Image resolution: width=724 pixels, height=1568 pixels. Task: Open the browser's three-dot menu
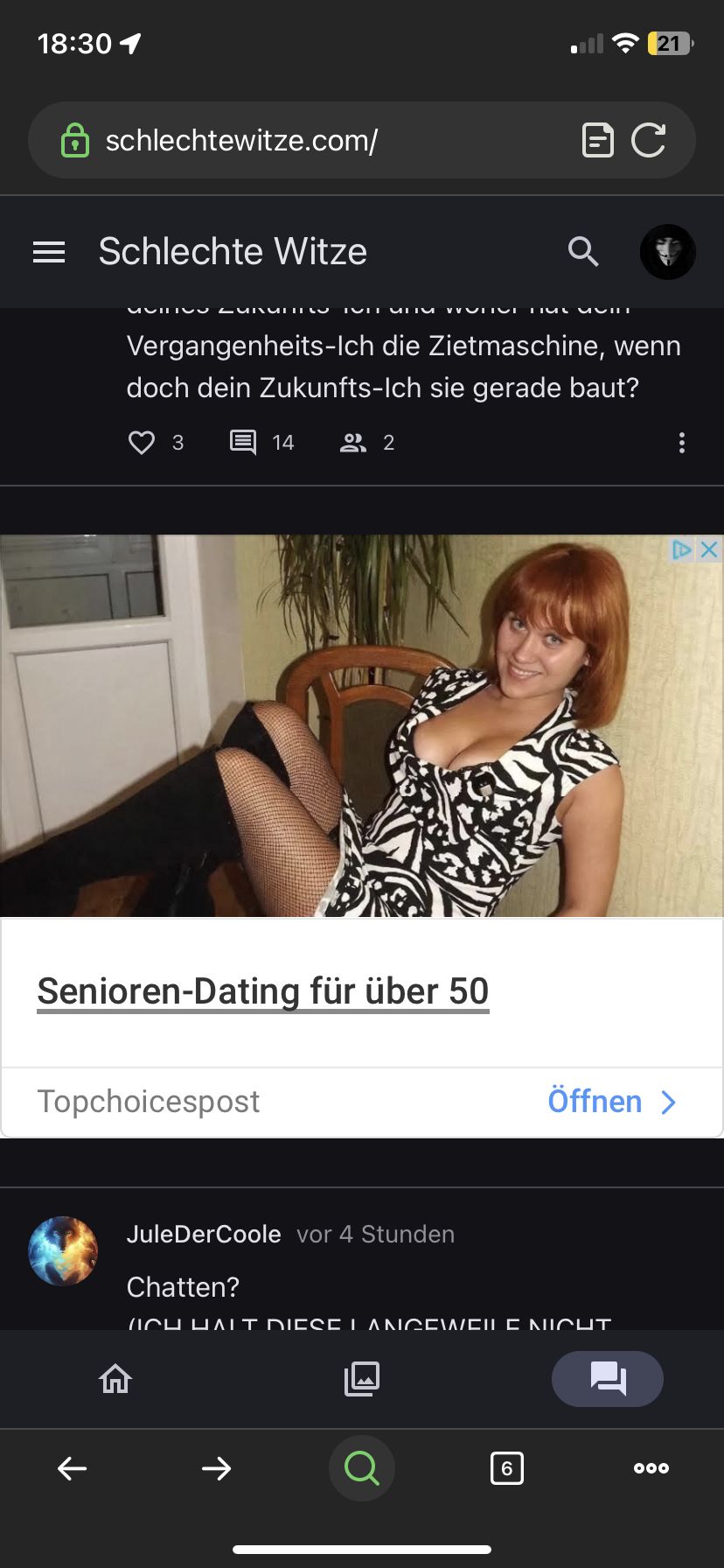point(651,1468)
